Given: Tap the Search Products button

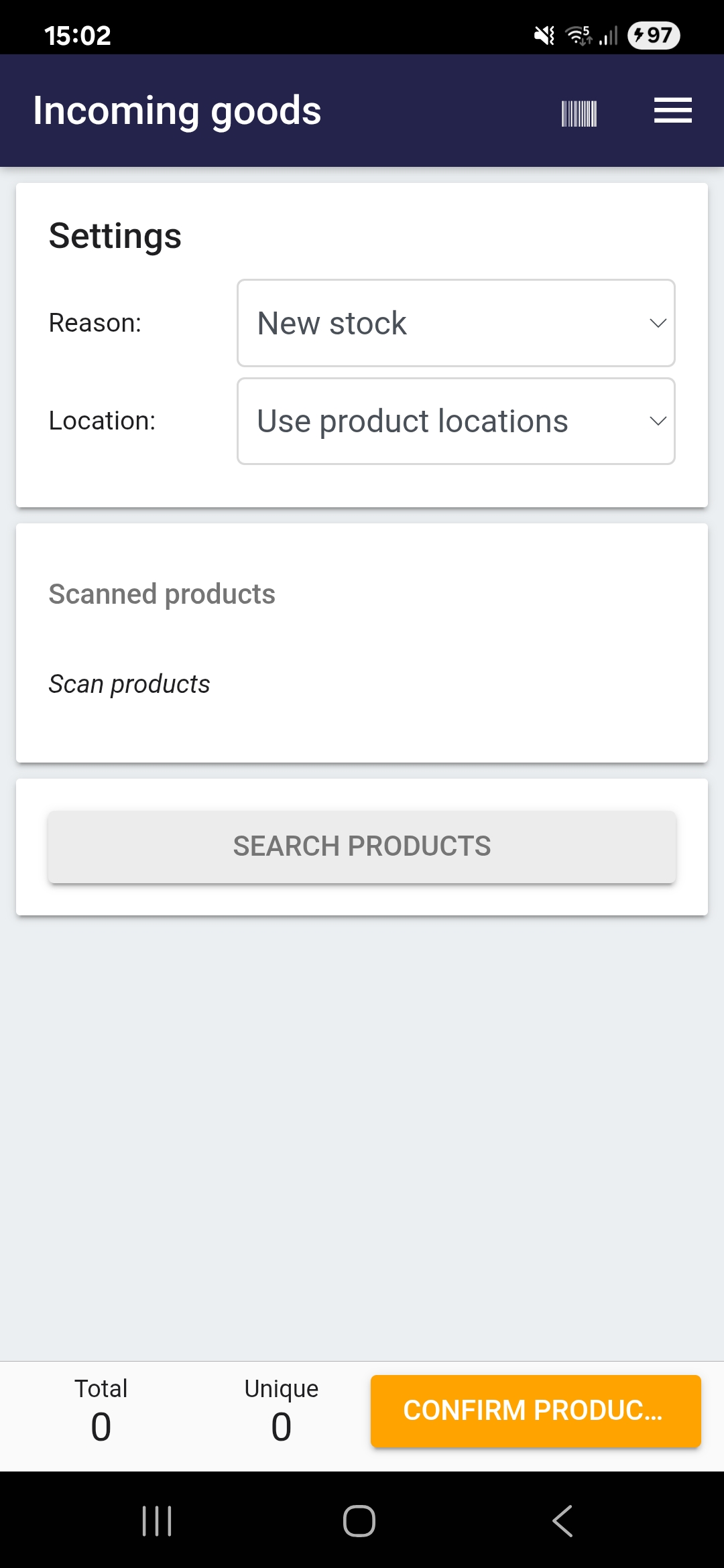Looking at the screenshot, I should click(362, 846).
